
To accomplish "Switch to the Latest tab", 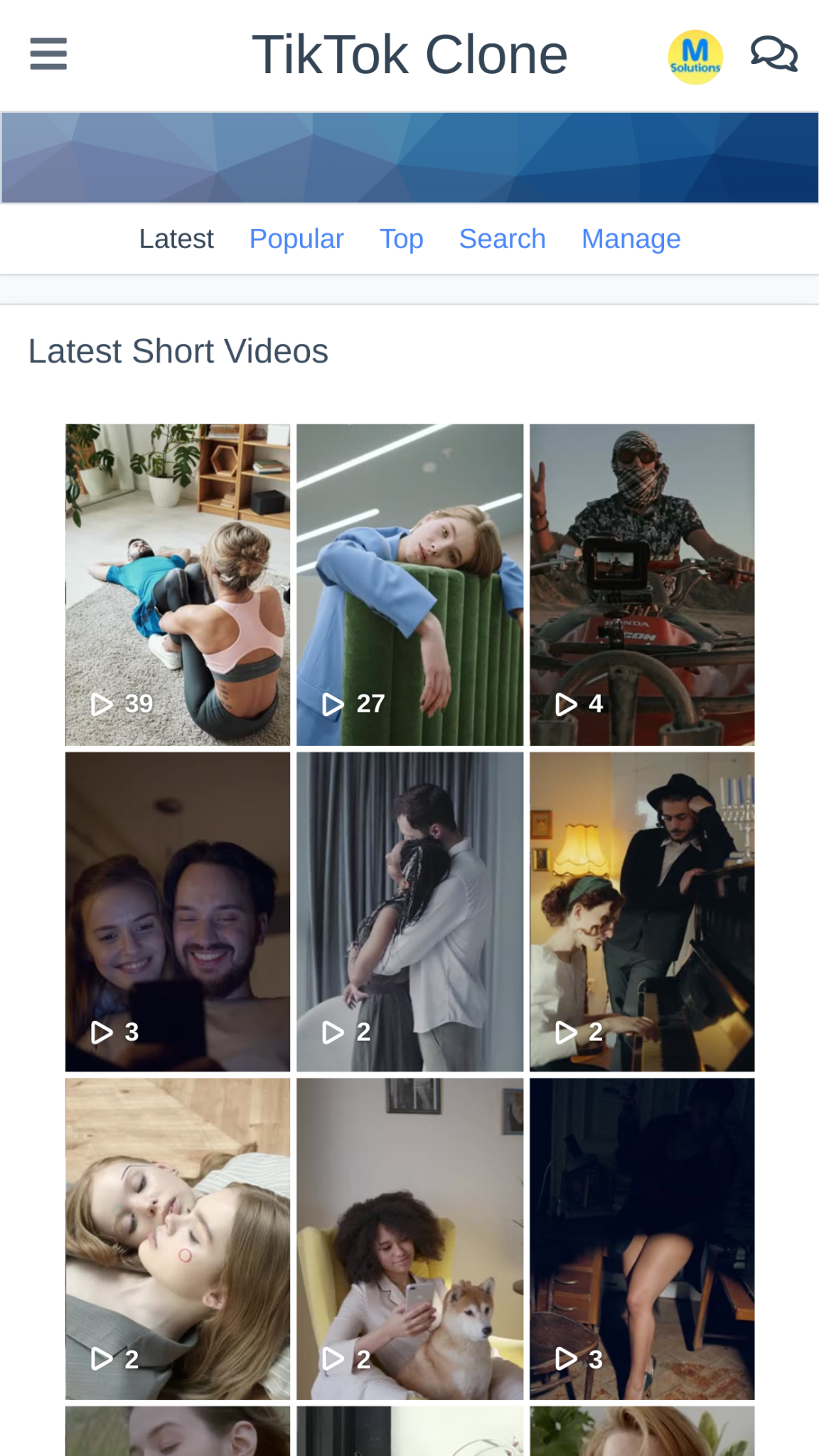I will (x=176, y=239).
